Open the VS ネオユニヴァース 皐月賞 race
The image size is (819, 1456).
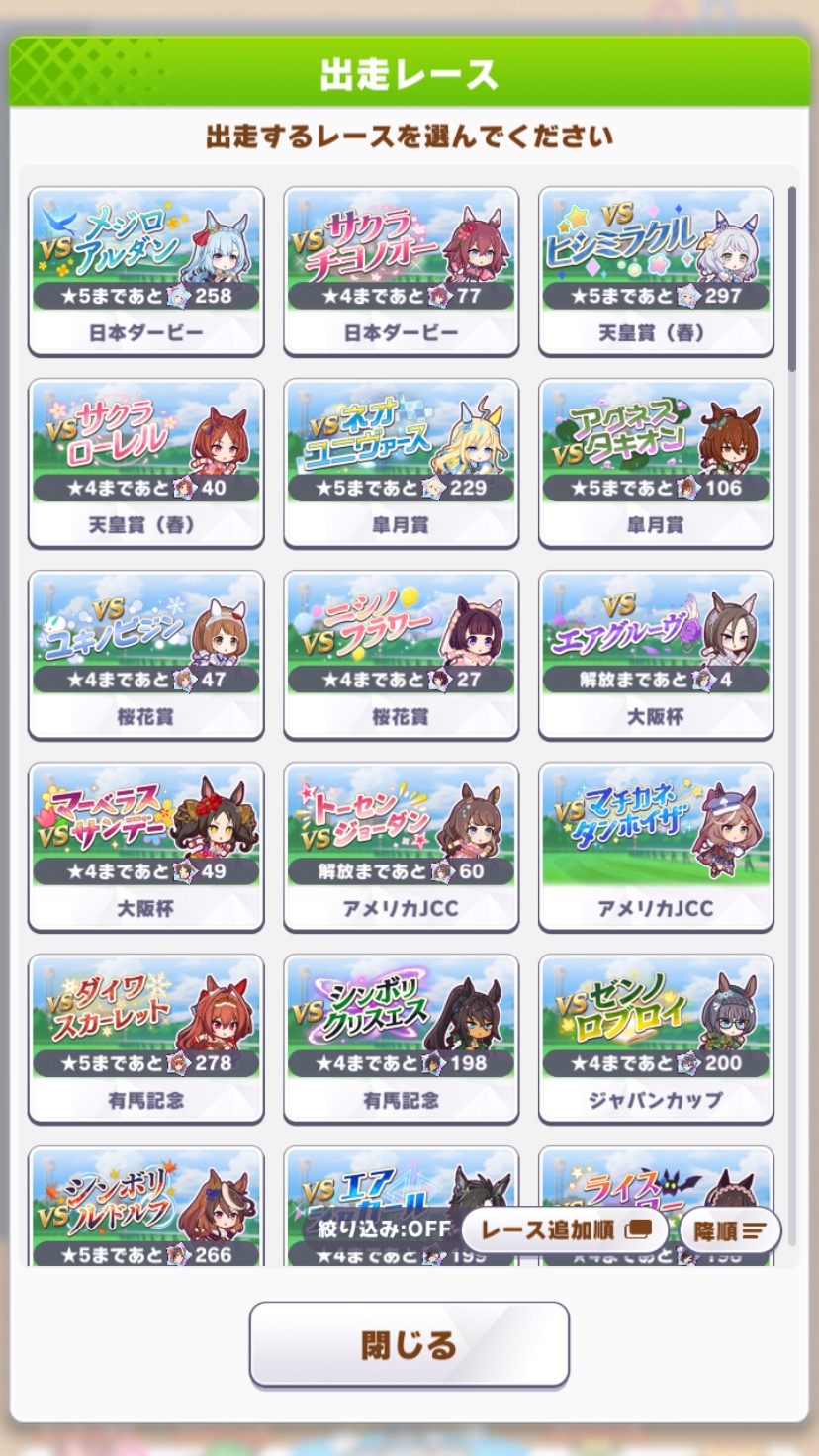pos(401,462)
